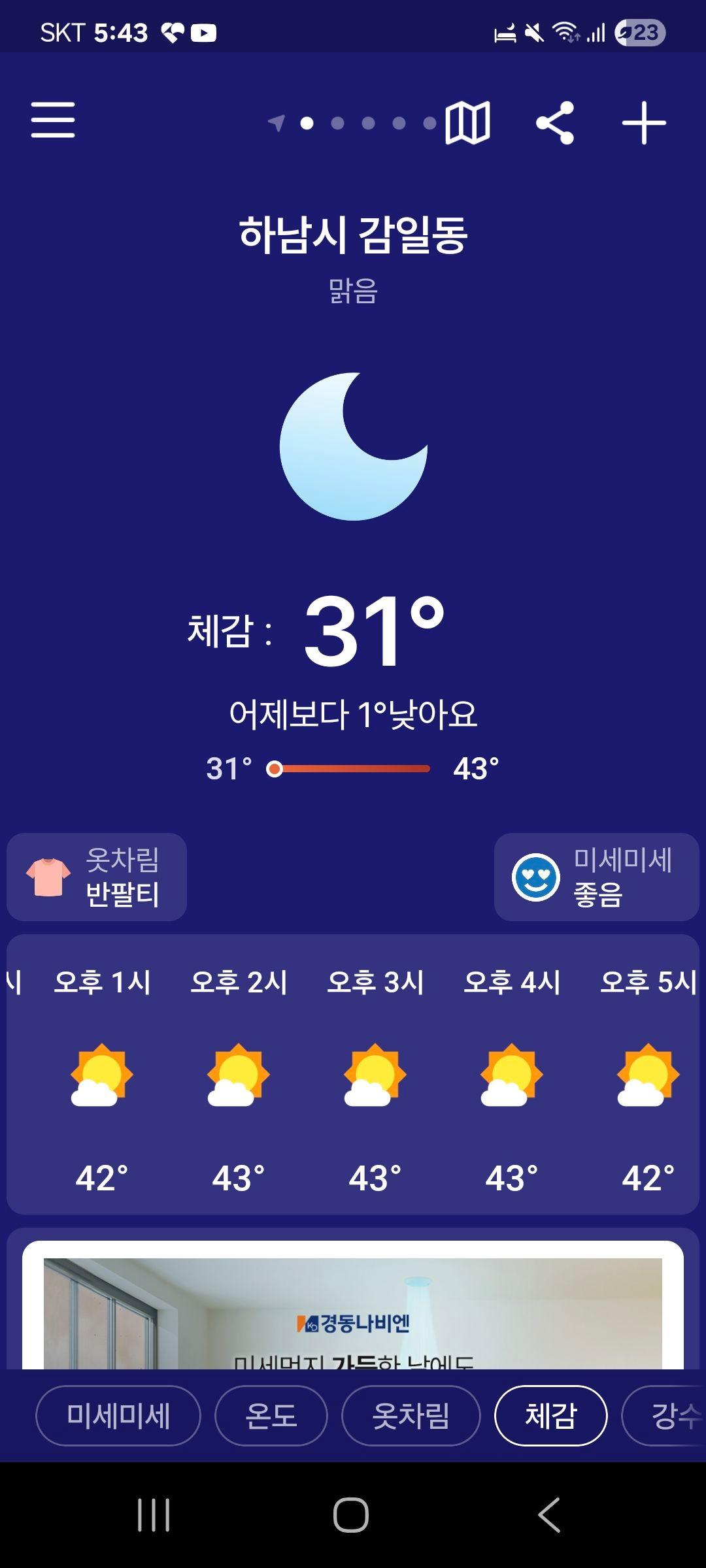Select the 체감 chip
Viewport: 706px width, 1568px height.
pos(550,1416)
